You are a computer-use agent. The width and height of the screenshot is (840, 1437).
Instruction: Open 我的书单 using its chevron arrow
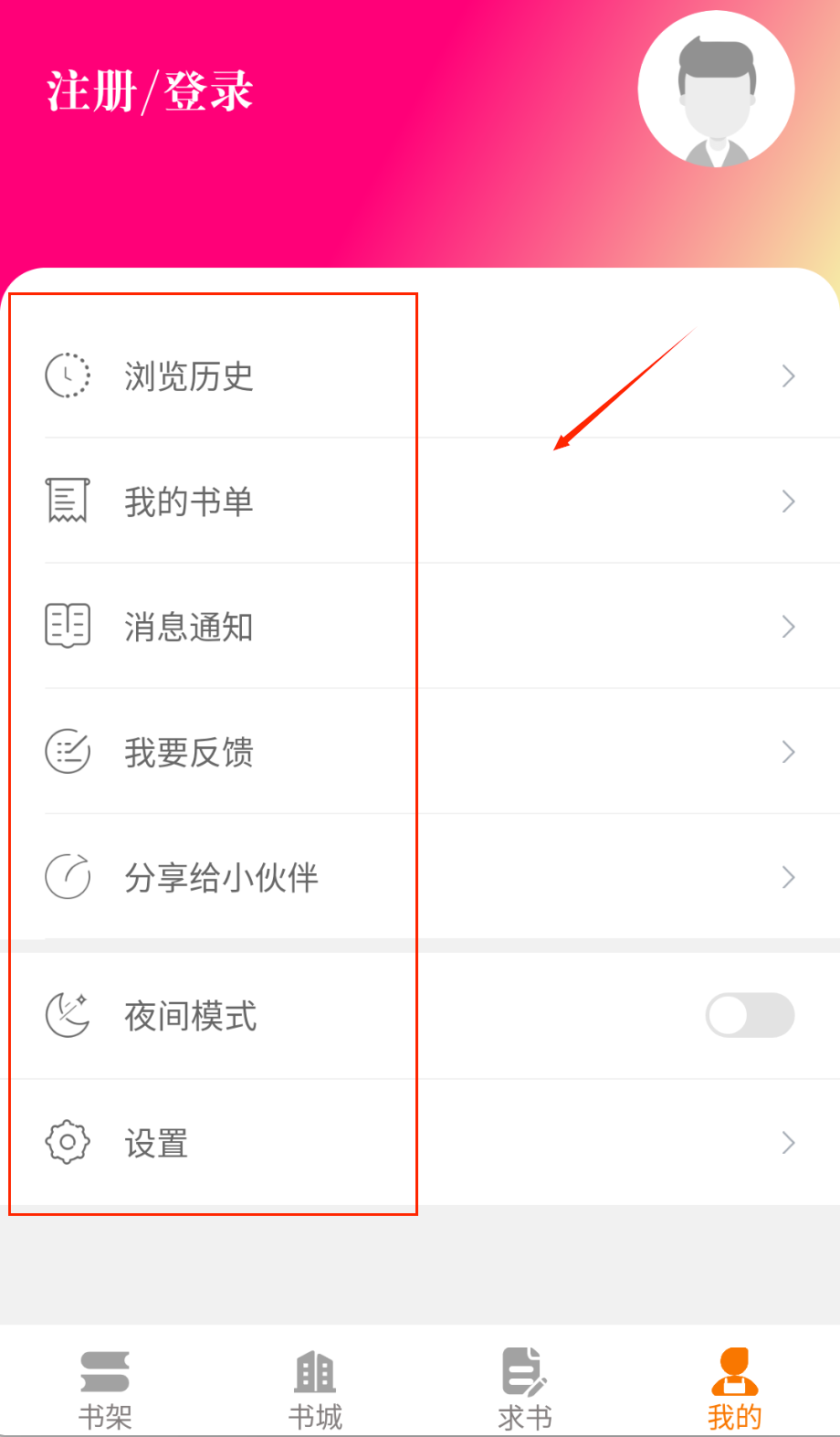point(787,501)
